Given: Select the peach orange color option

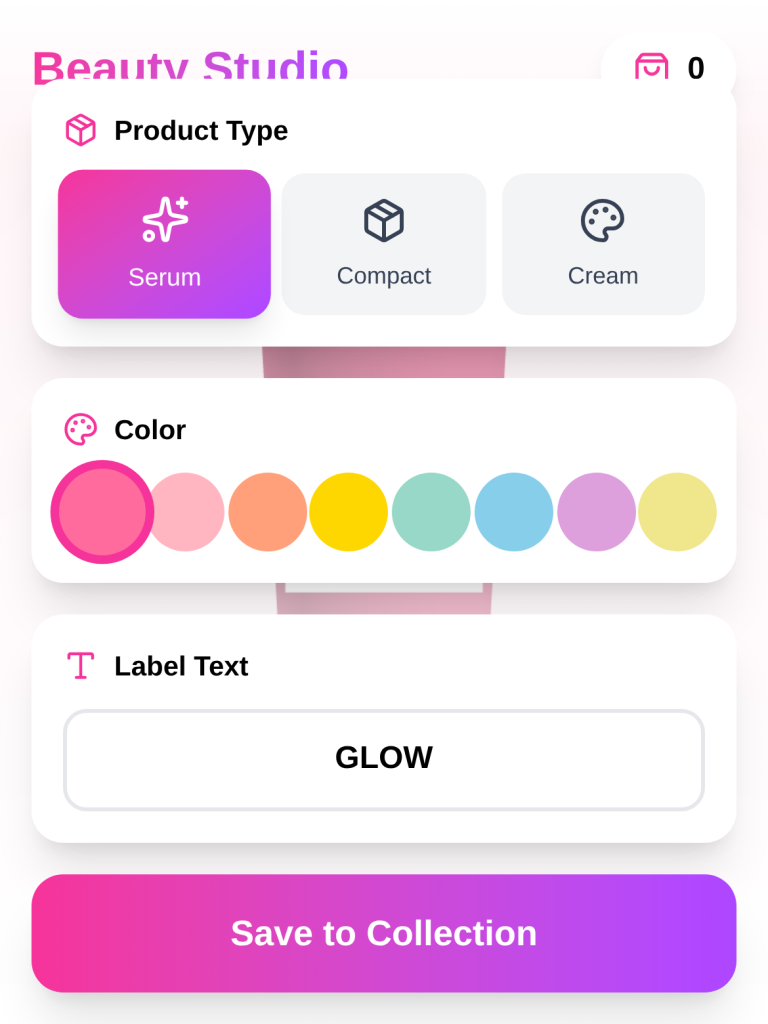Looking at the screenshot, I should [x=266, y=512].
